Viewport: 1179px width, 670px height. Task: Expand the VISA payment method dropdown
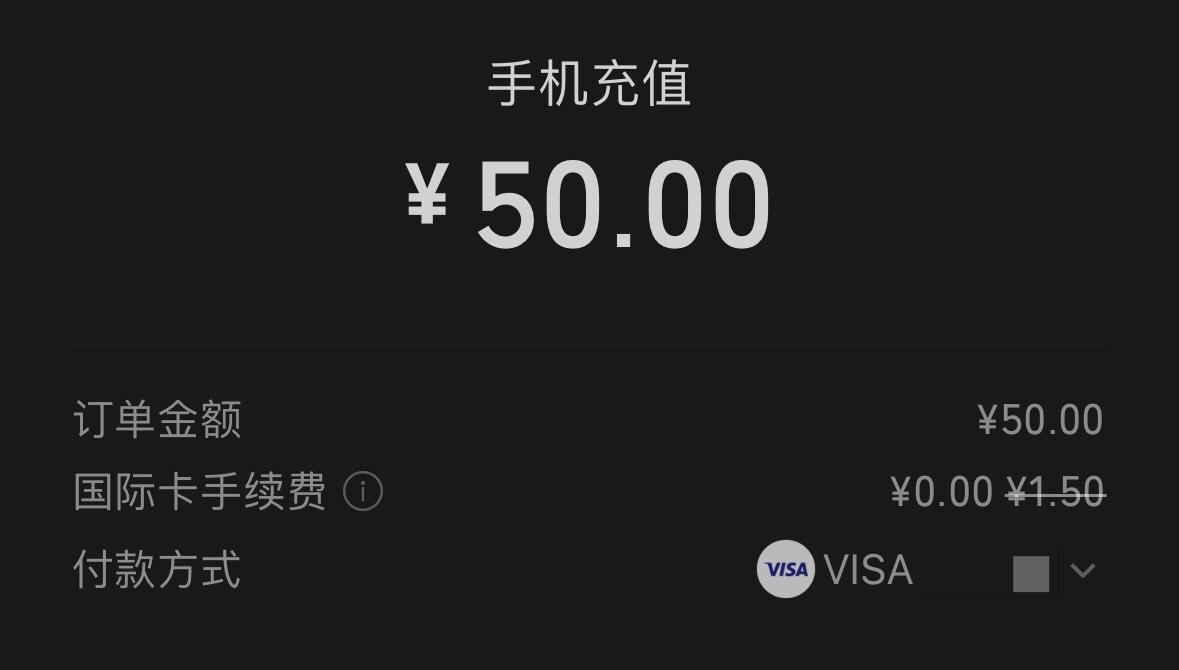1082,571
